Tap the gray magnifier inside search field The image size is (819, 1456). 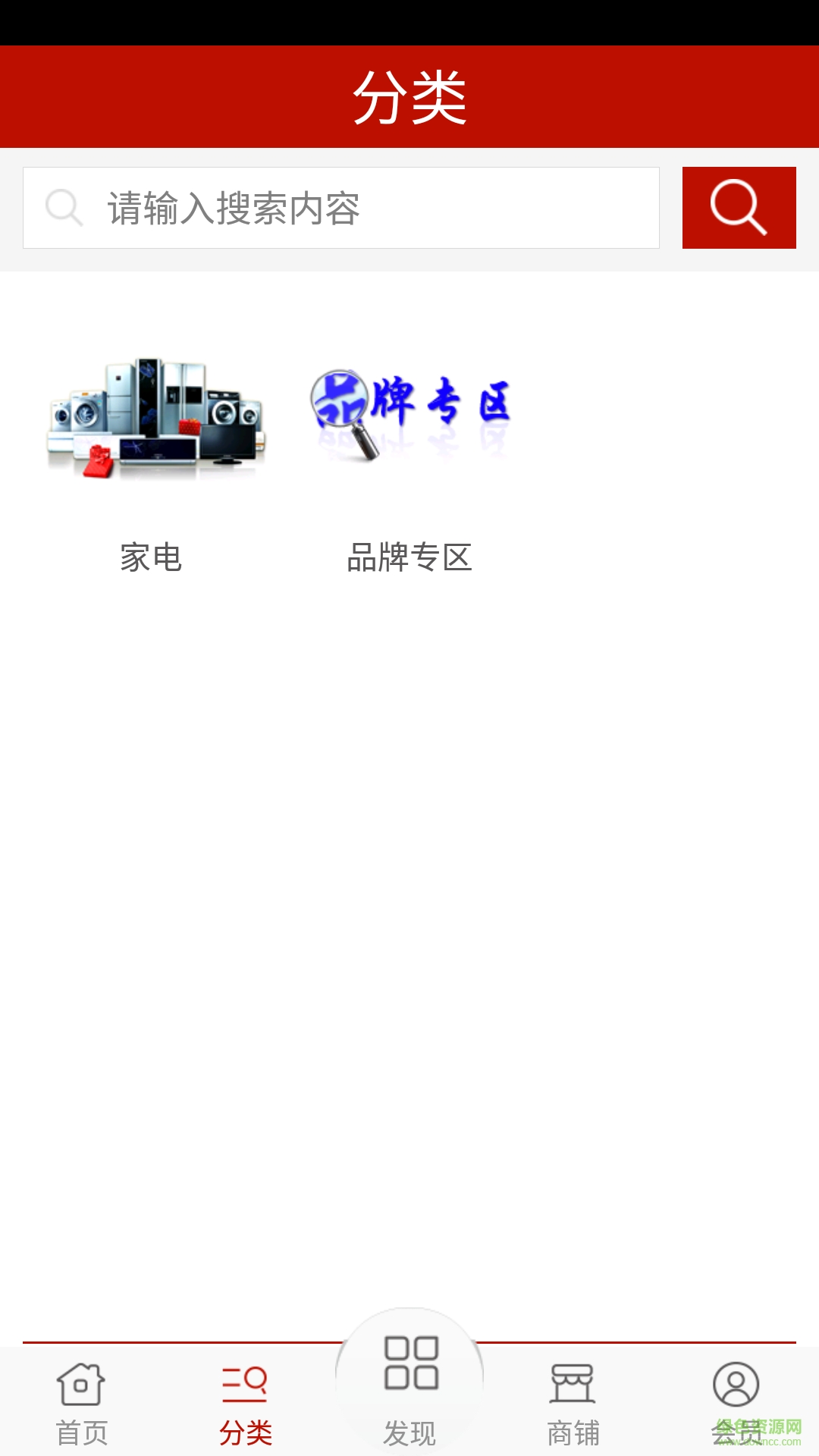click(66, 206)
